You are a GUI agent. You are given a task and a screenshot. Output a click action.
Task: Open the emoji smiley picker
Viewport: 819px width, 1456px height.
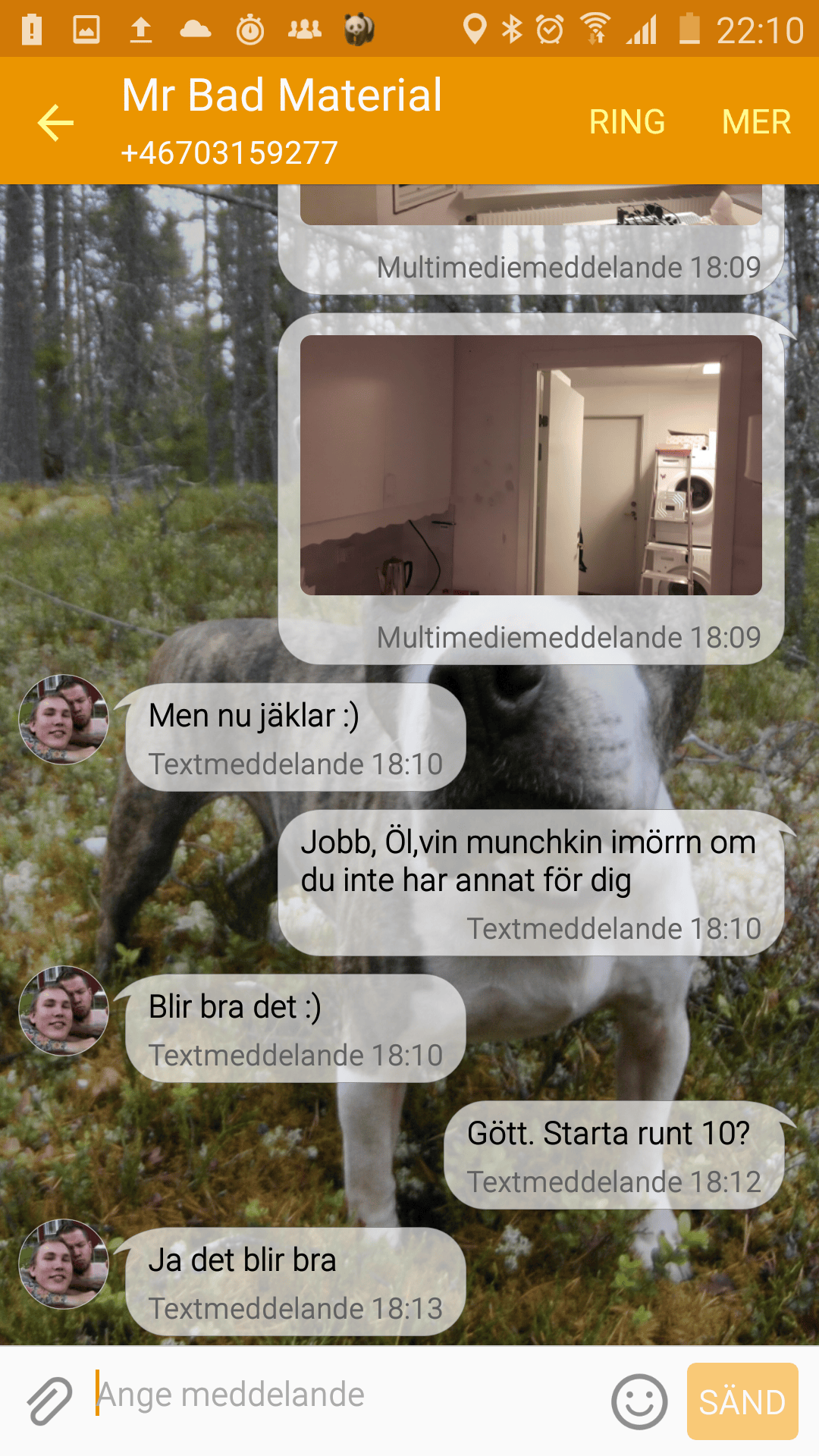(639, 1401)
